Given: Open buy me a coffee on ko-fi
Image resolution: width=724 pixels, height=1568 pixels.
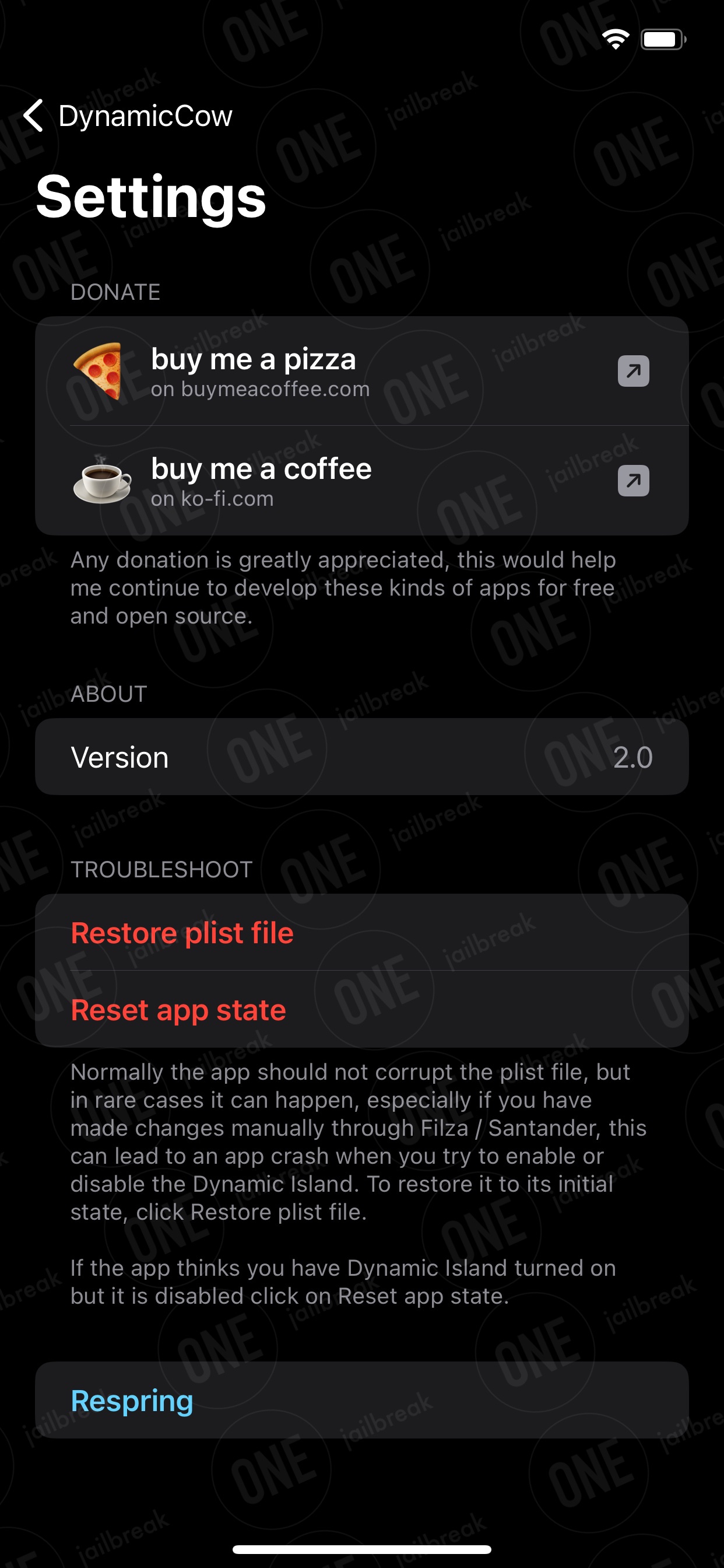Looking at the screenshot, I should (361, 481).
